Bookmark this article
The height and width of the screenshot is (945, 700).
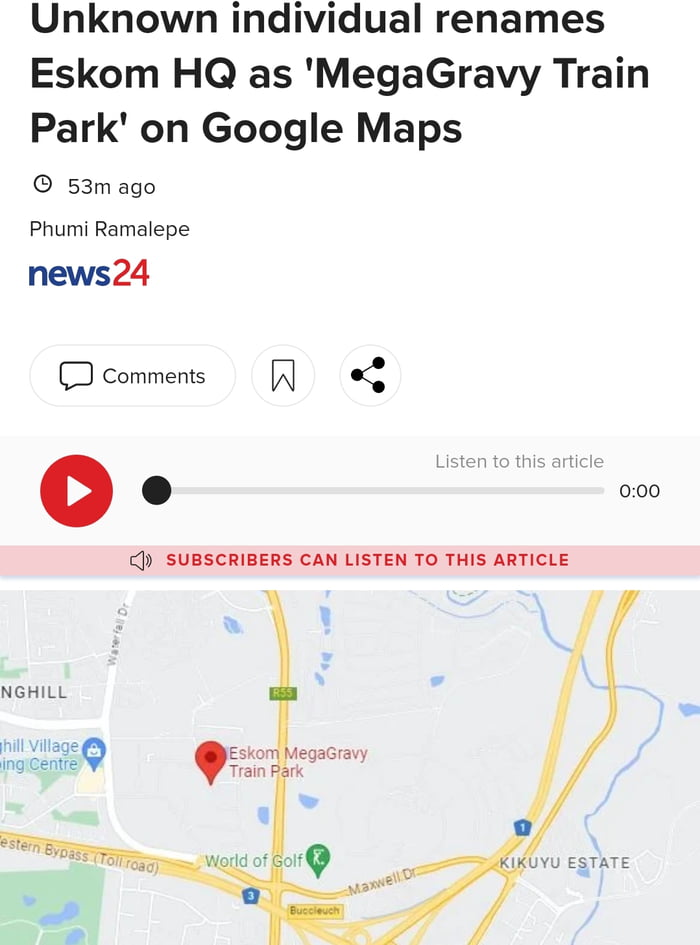coord(283,376)
